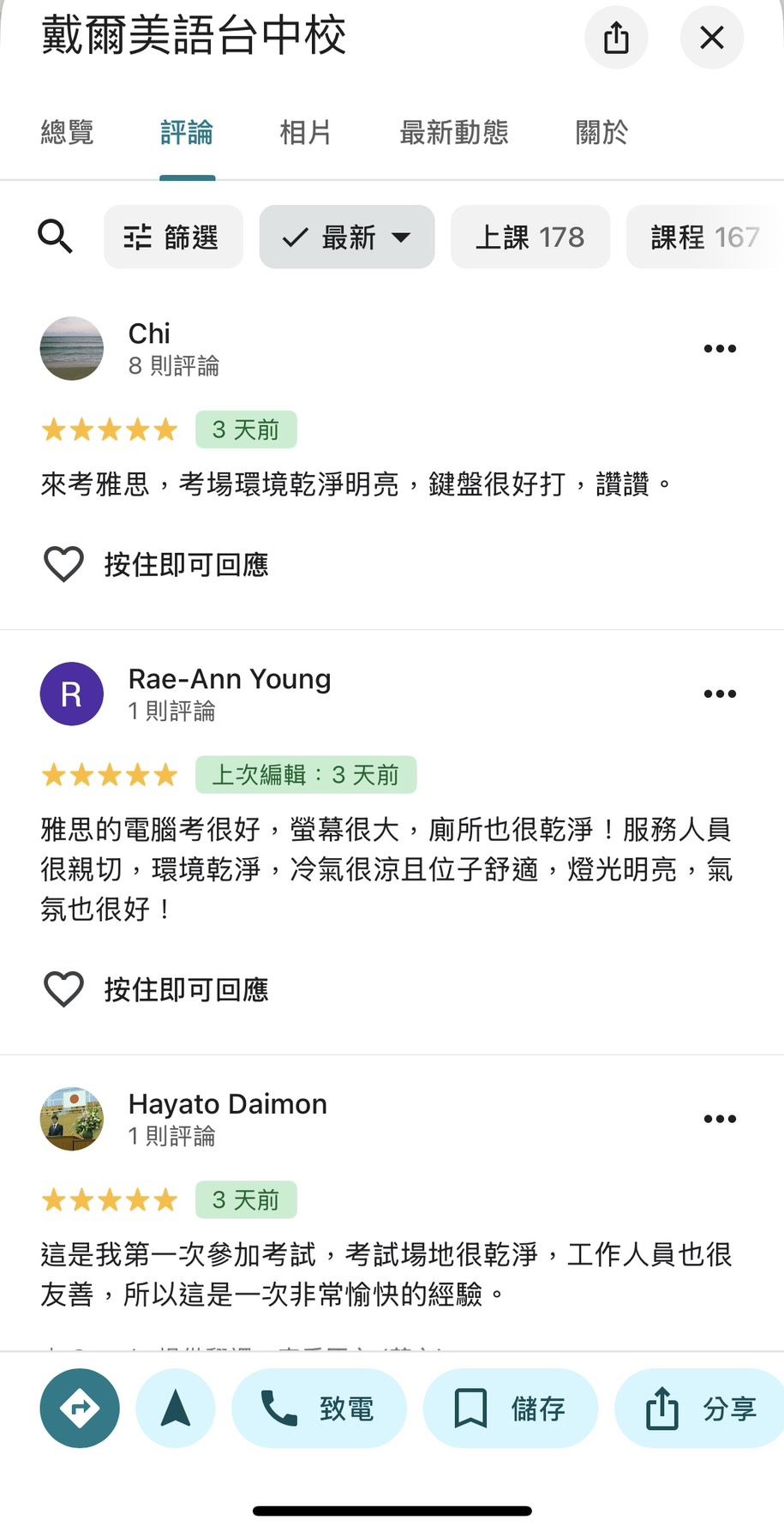Save this place with 儲存
Image resolution: width=784 pixels, height=1532 pixels.
[x=510, y=1408]
